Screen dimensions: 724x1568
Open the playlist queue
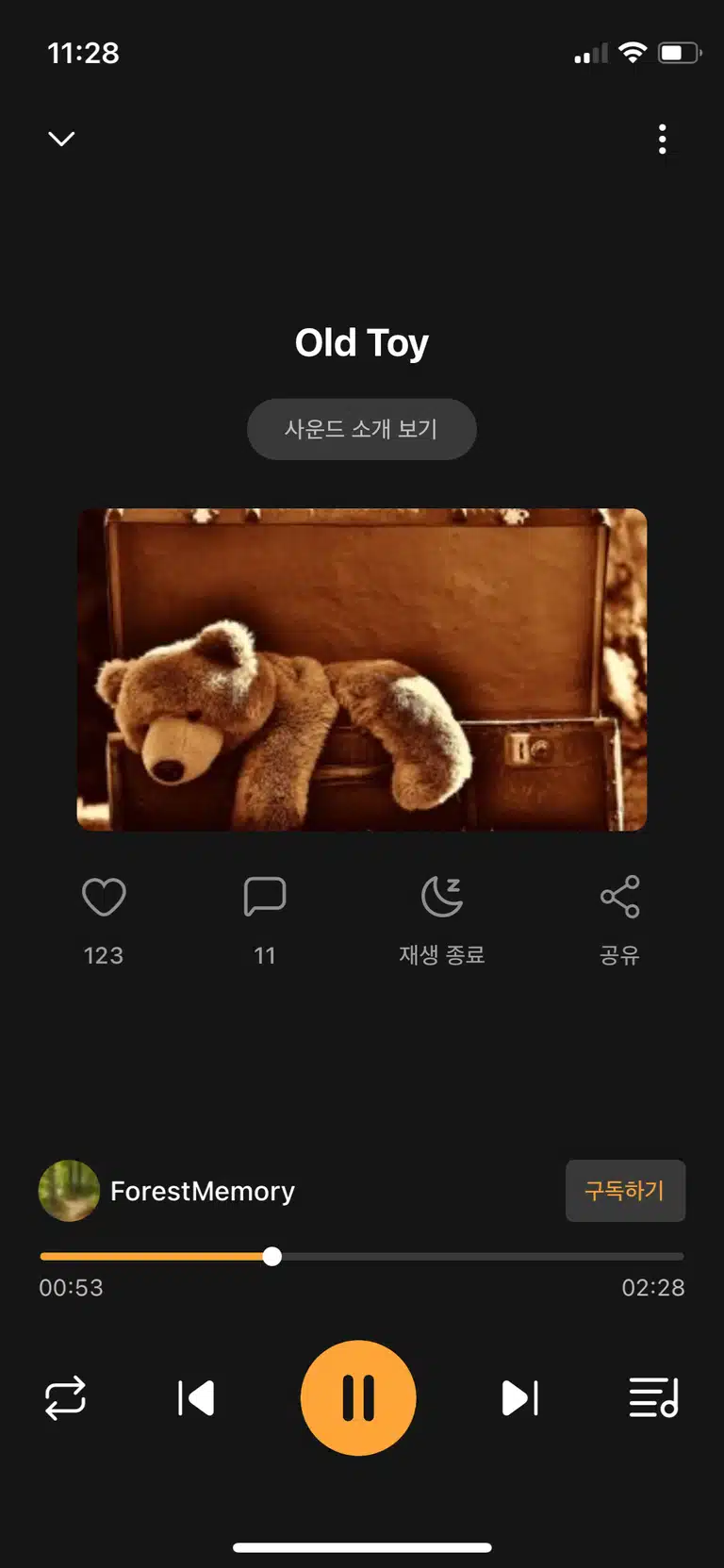pos(653,1398)
